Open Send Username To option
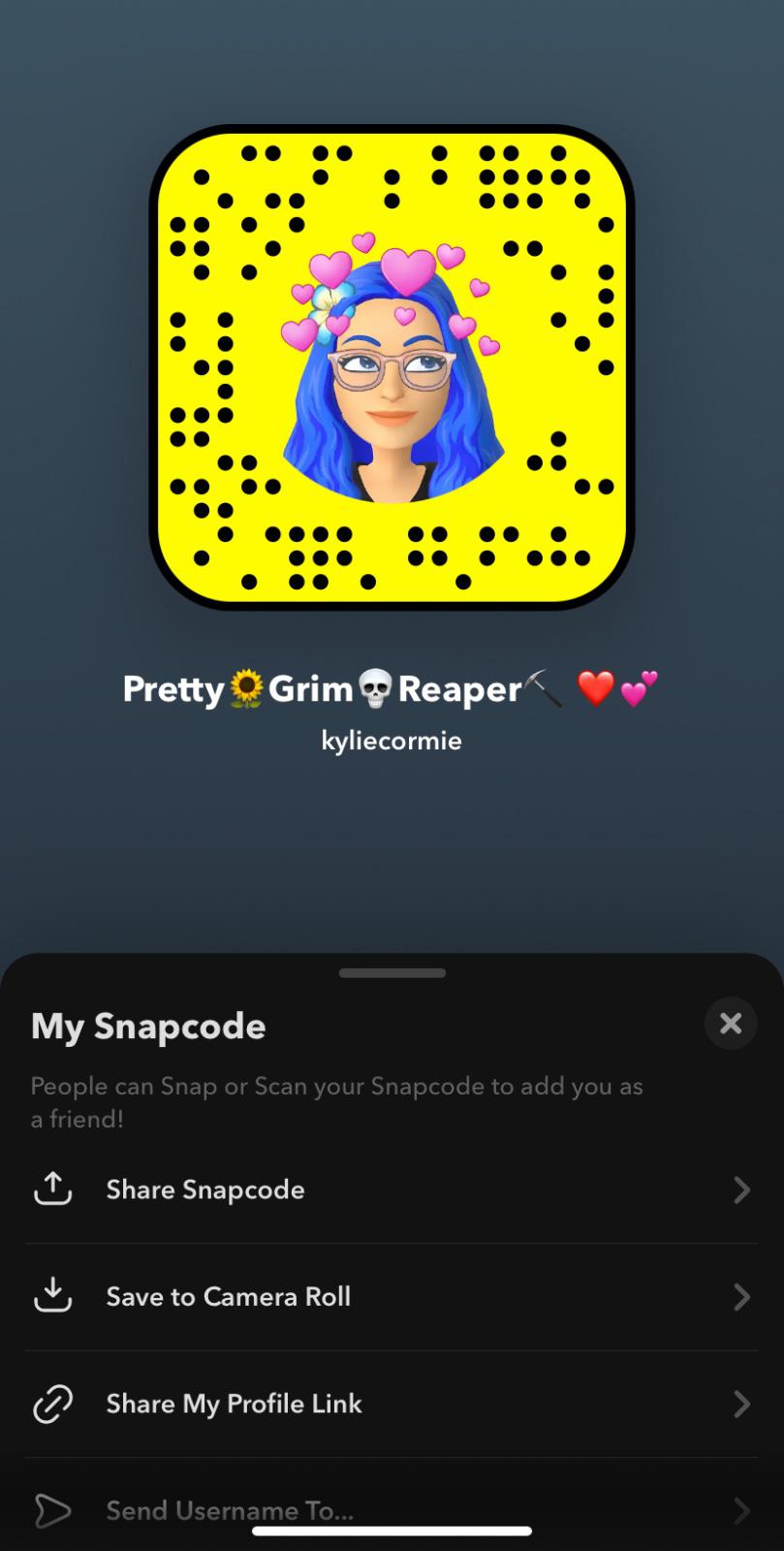Image resolution: width=784 pixels, height=1551 pixels. [392, 1508]
